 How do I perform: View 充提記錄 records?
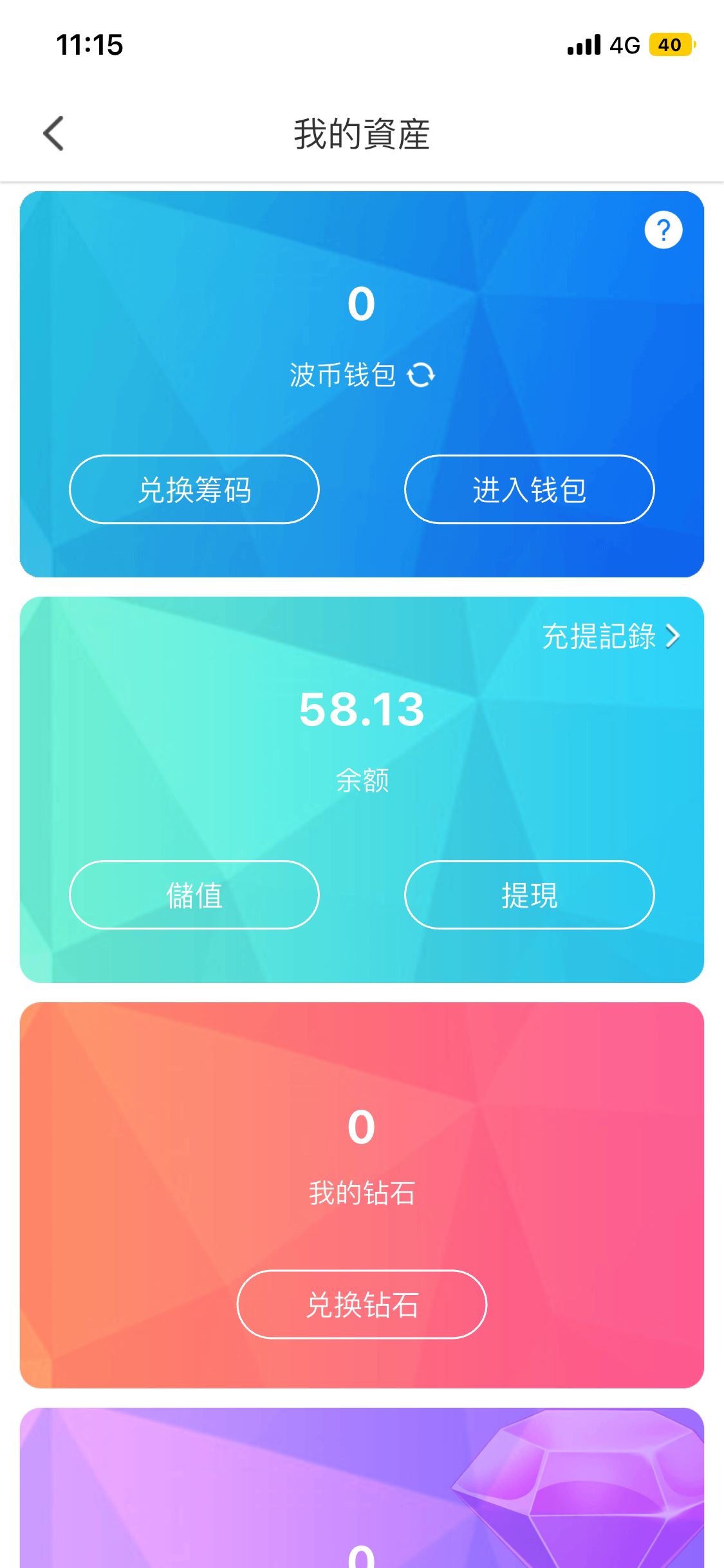(610, 636)
